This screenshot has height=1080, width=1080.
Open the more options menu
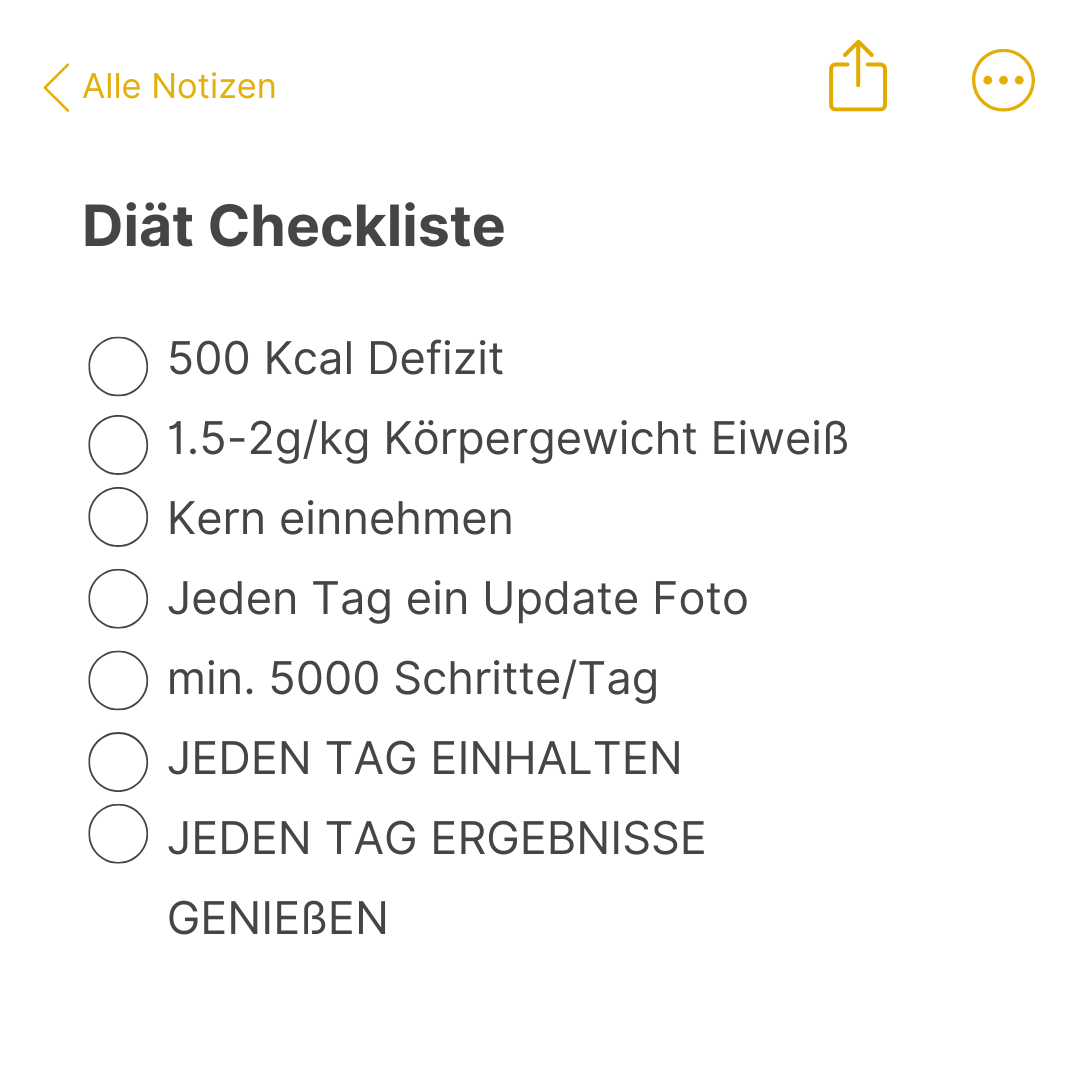click(1003, 80)
